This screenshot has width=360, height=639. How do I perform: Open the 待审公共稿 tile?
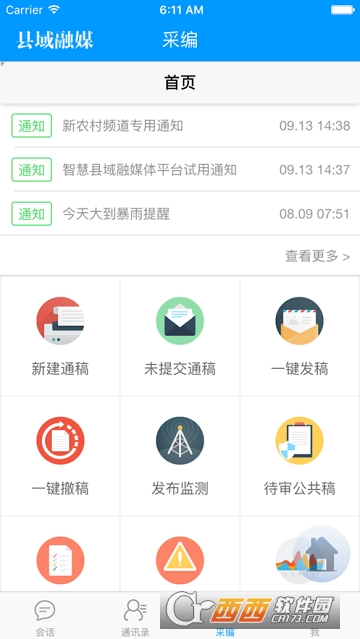point(300,456)
